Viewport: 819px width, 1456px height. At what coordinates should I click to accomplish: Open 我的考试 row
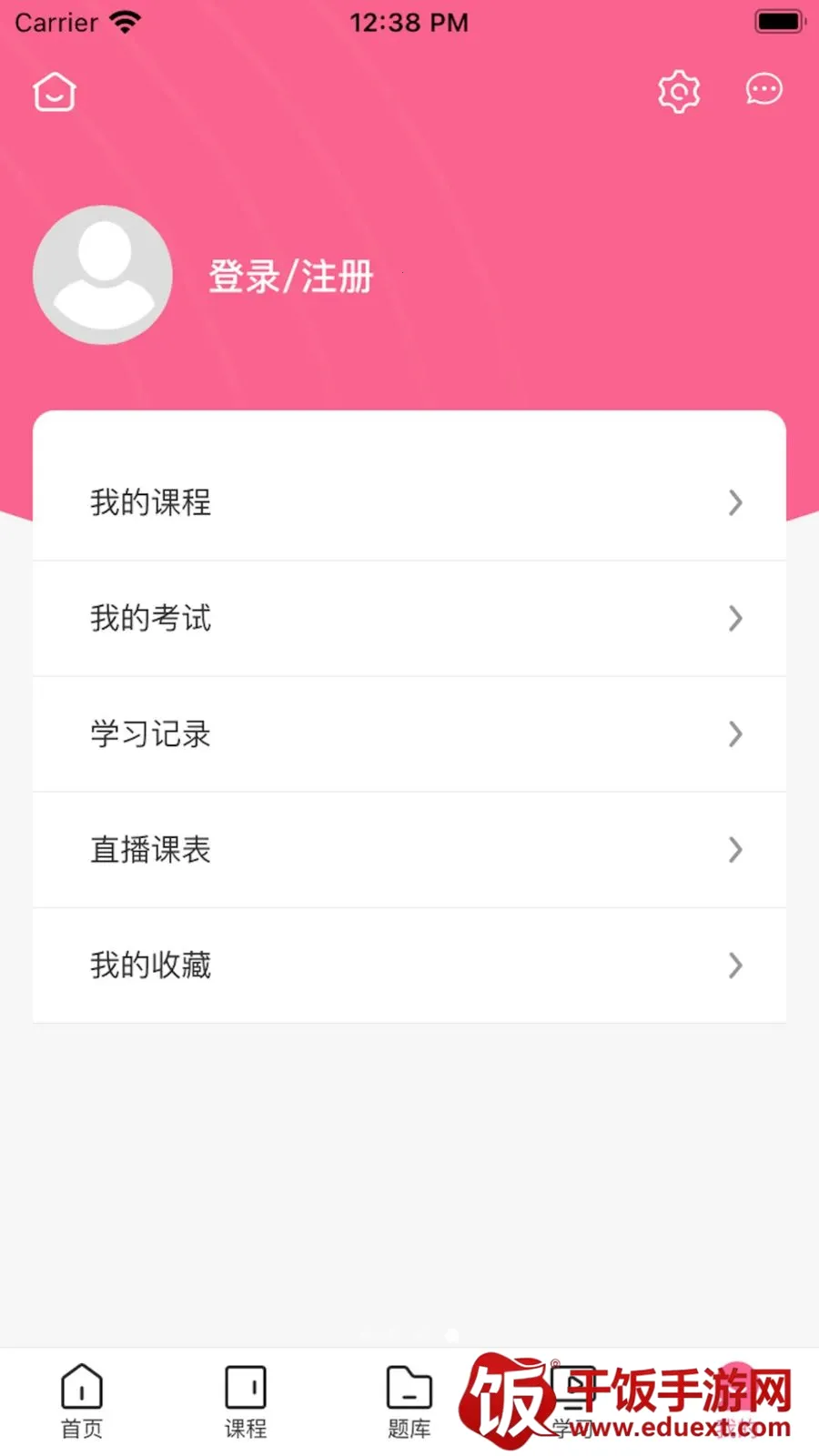click(409, 618)
